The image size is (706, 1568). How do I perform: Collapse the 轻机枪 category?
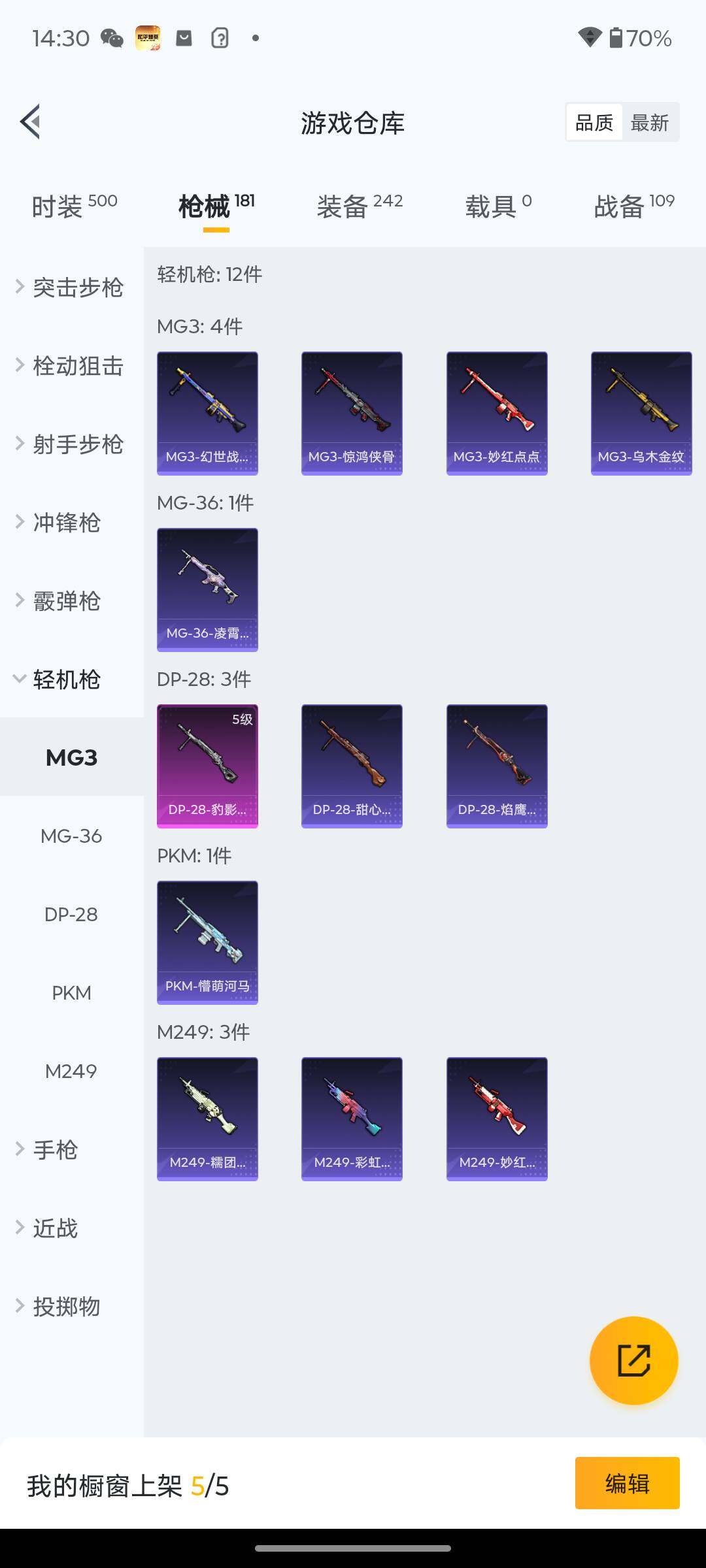point(65,679)
